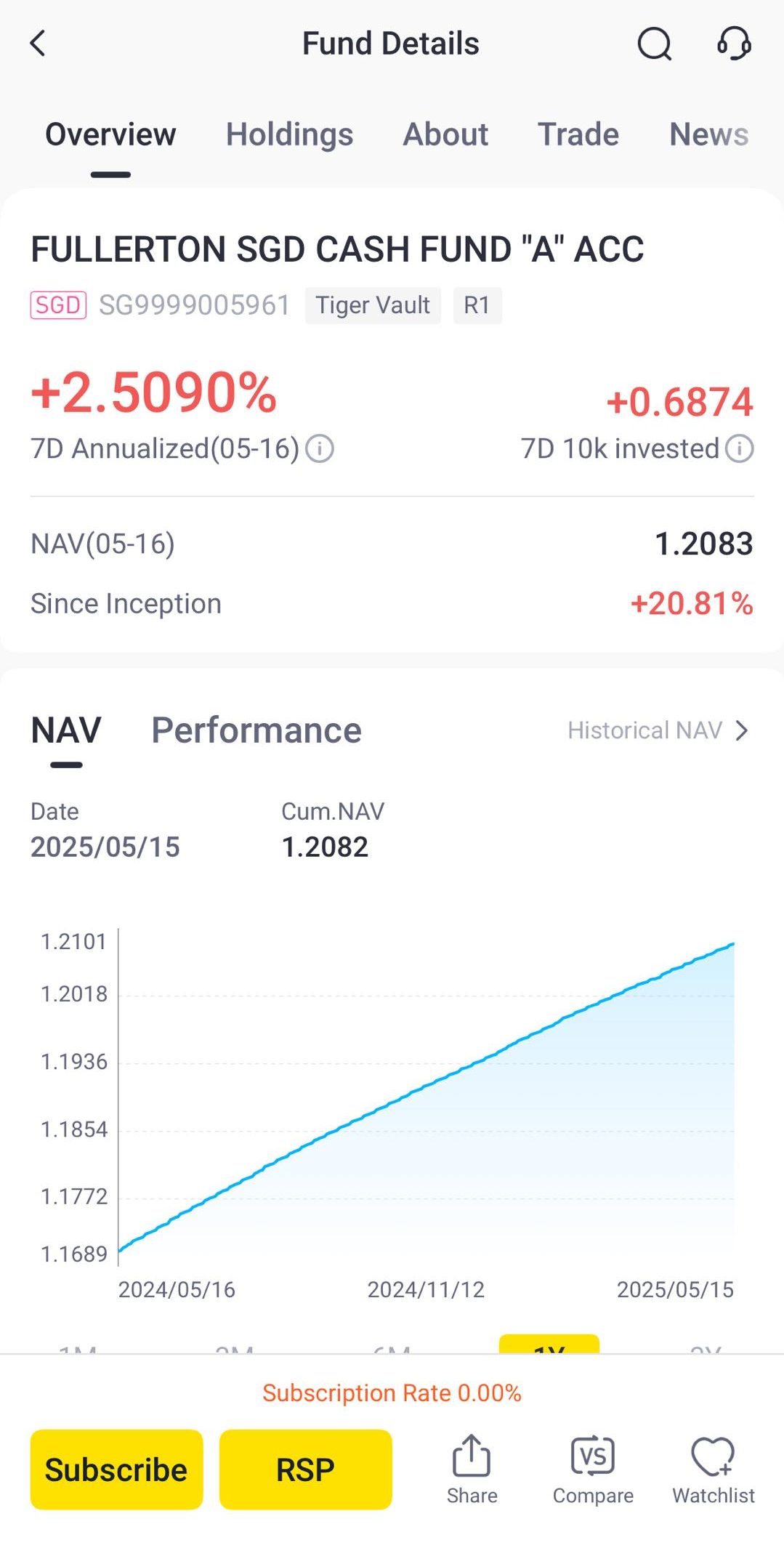
Task: Select the NAV chart tab
Action: point(66,730)
